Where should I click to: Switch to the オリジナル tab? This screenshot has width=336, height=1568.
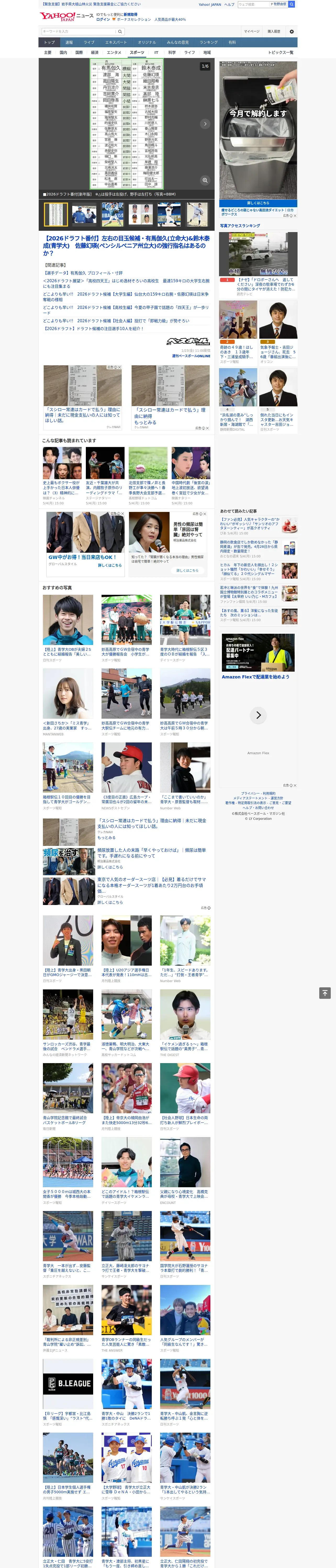point(147,43)
